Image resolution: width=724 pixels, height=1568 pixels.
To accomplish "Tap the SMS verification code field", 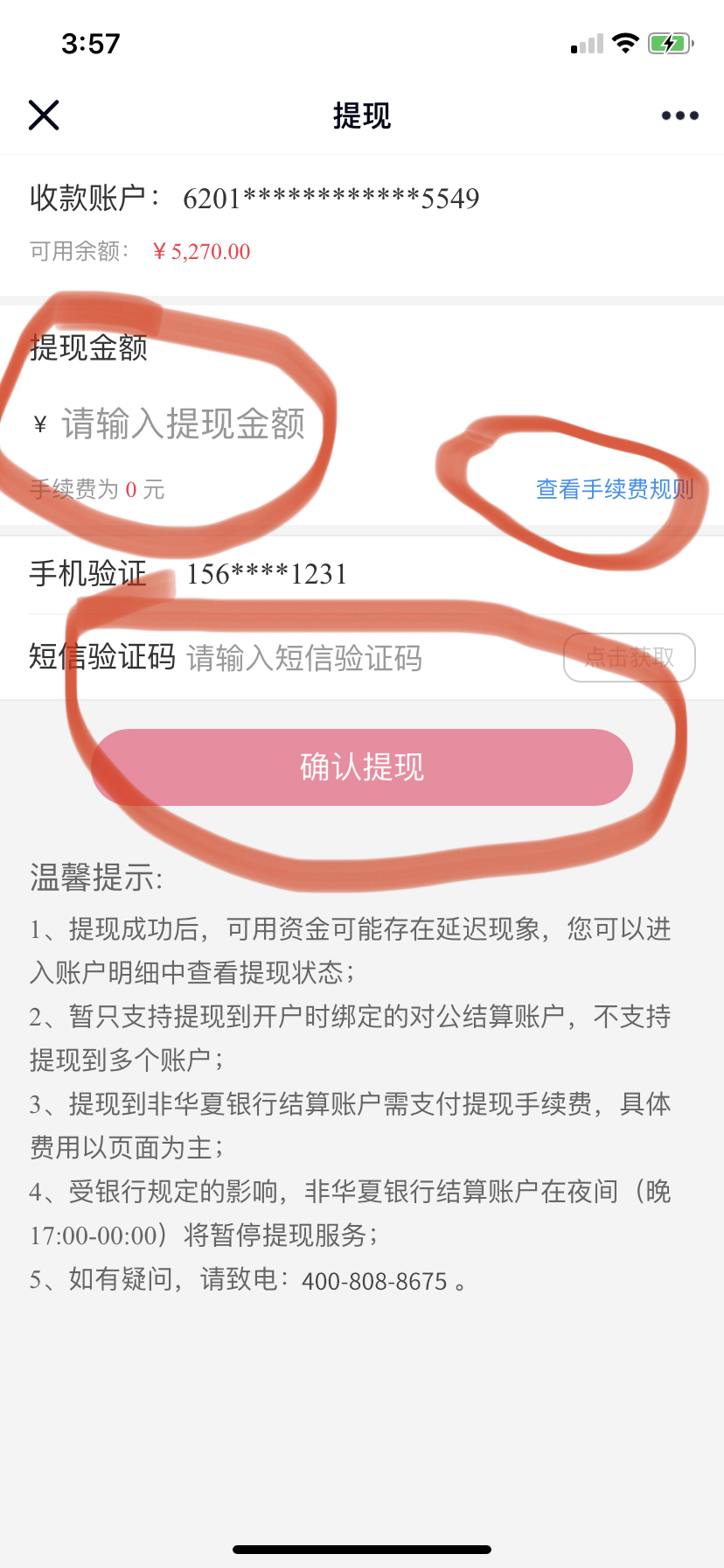I will coord(350,658).
